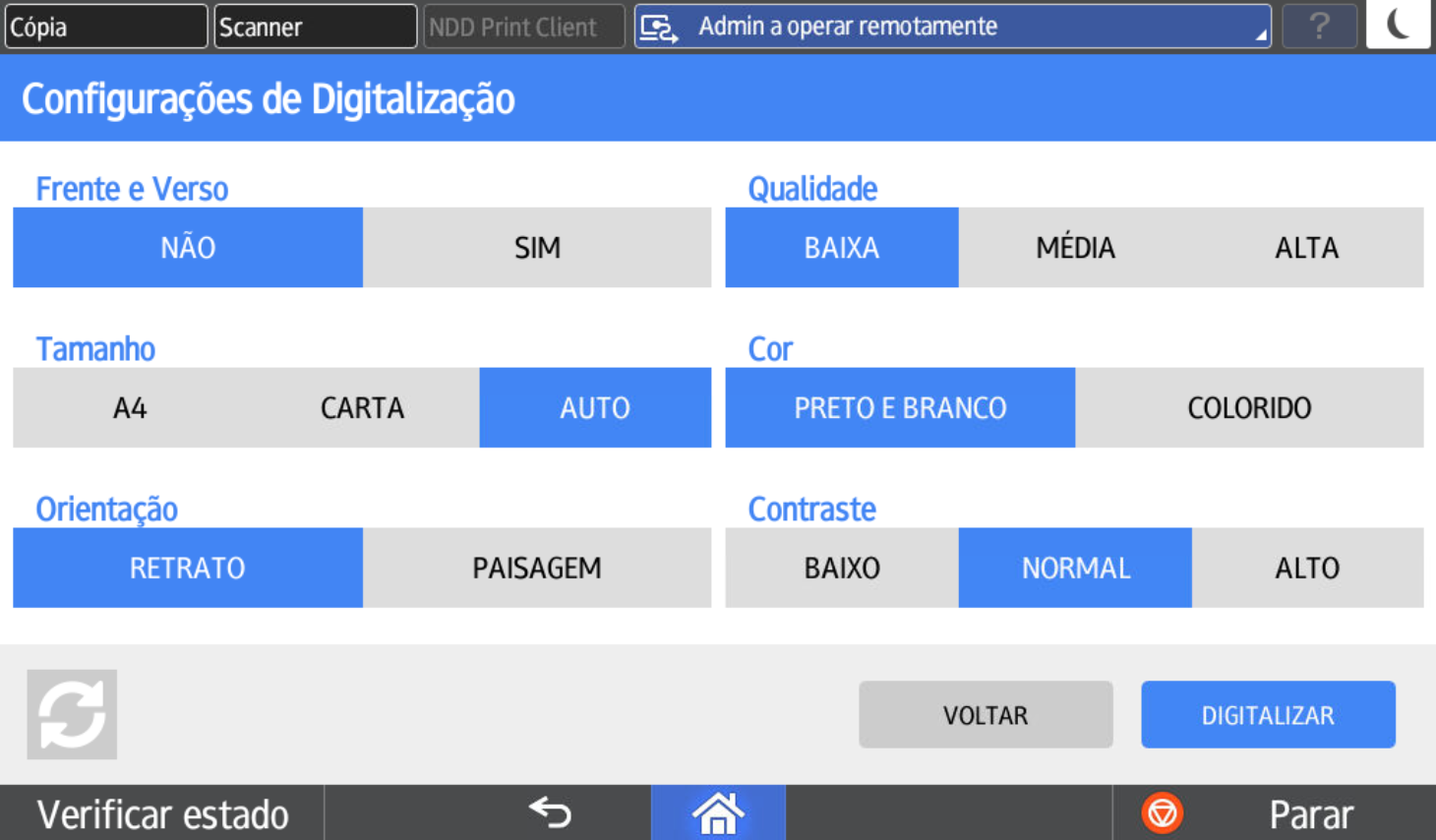1436x840 pixels.
Task: Open the Scanner shortcut
Action: click(x=315, y=27)
